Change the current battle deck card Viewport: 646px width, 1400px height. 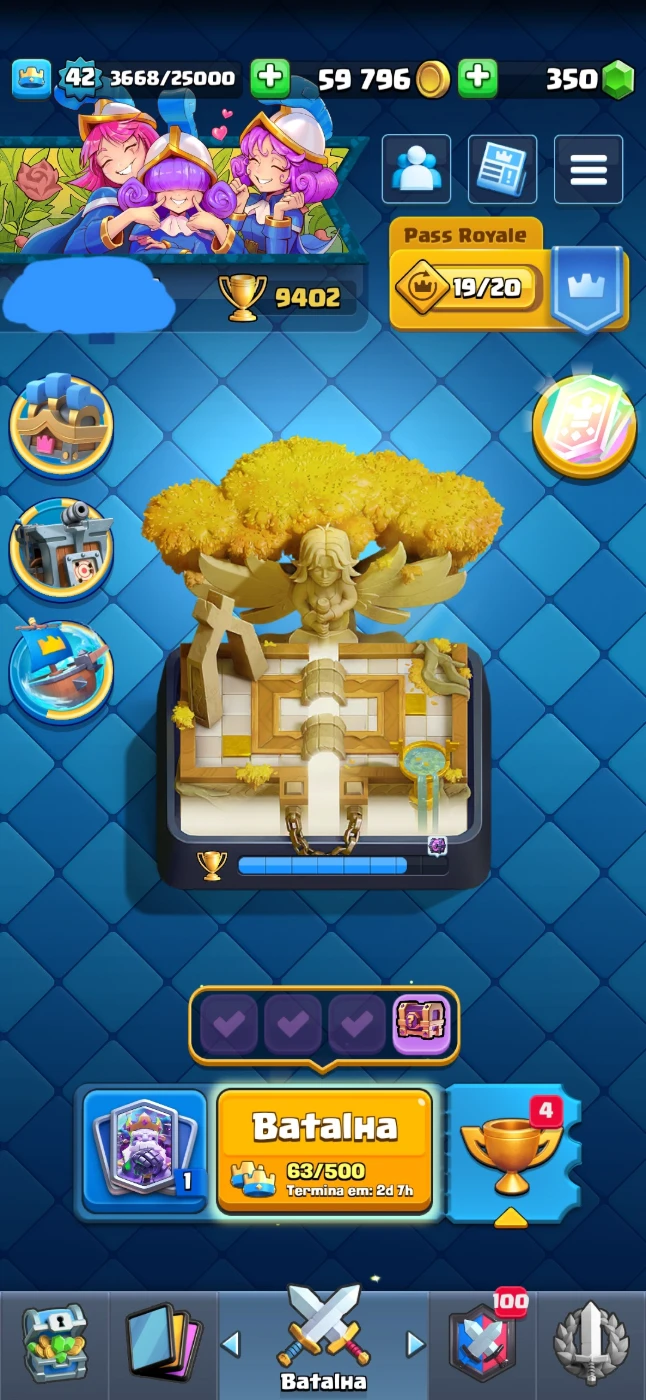(144, 1150)
